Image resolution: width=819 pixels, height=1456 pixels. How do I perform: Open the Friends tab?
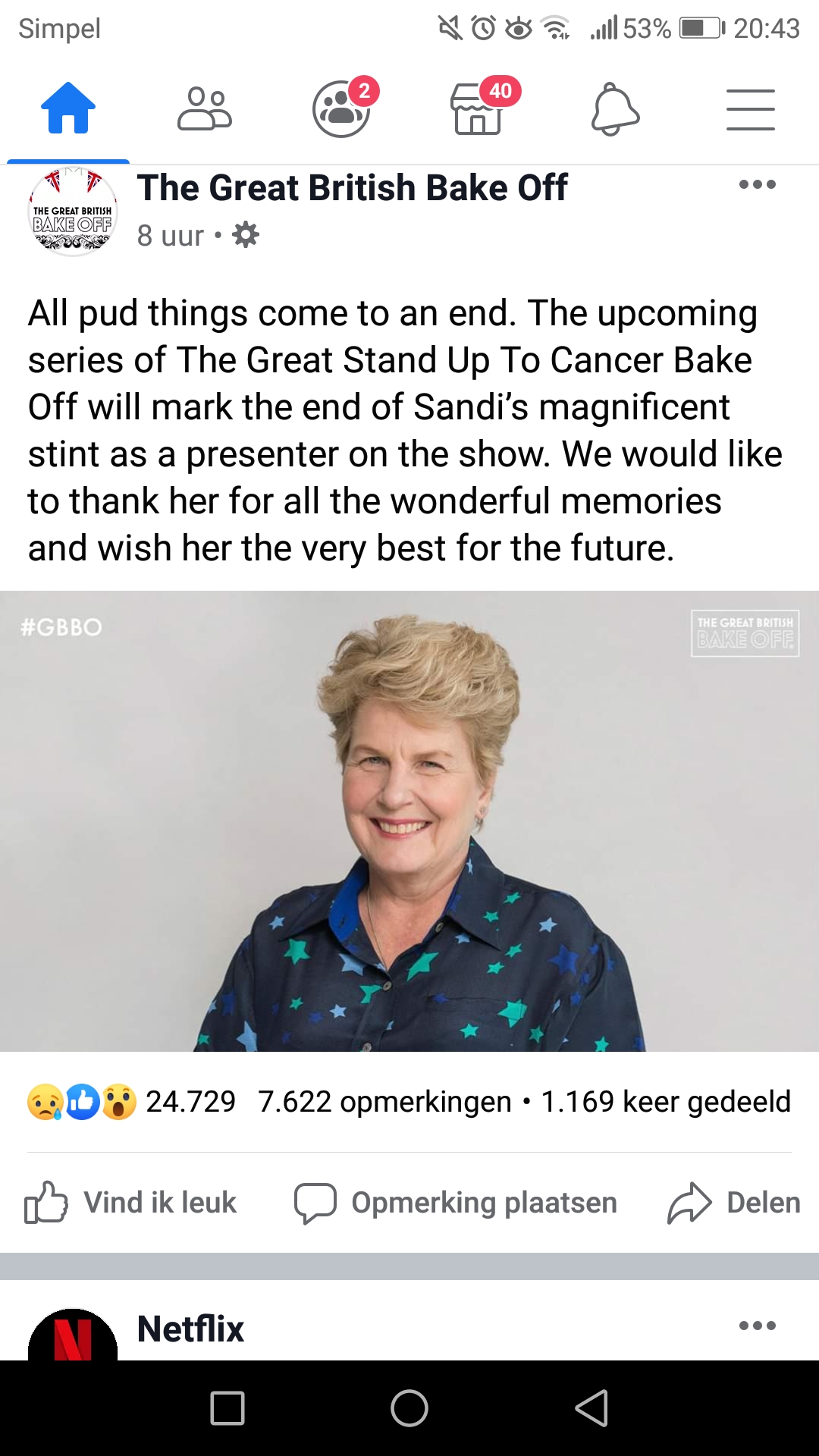coord(205,108)
